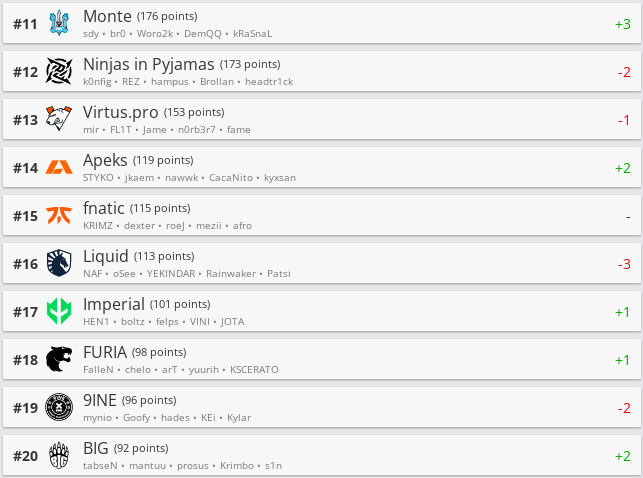Open the Monte team row

(320, 24)
